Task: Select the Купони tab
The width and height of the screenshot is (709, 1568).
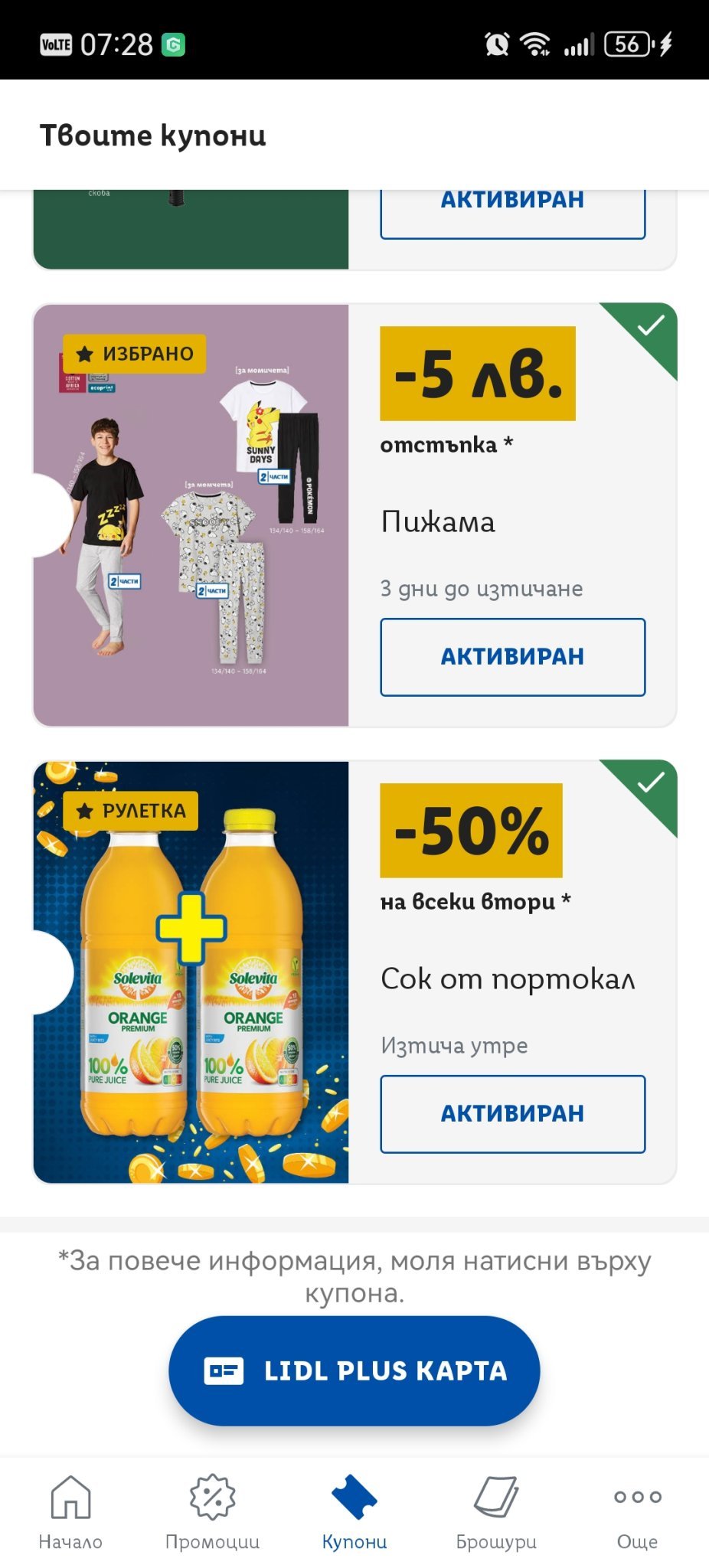Action: pos(354,1513)
